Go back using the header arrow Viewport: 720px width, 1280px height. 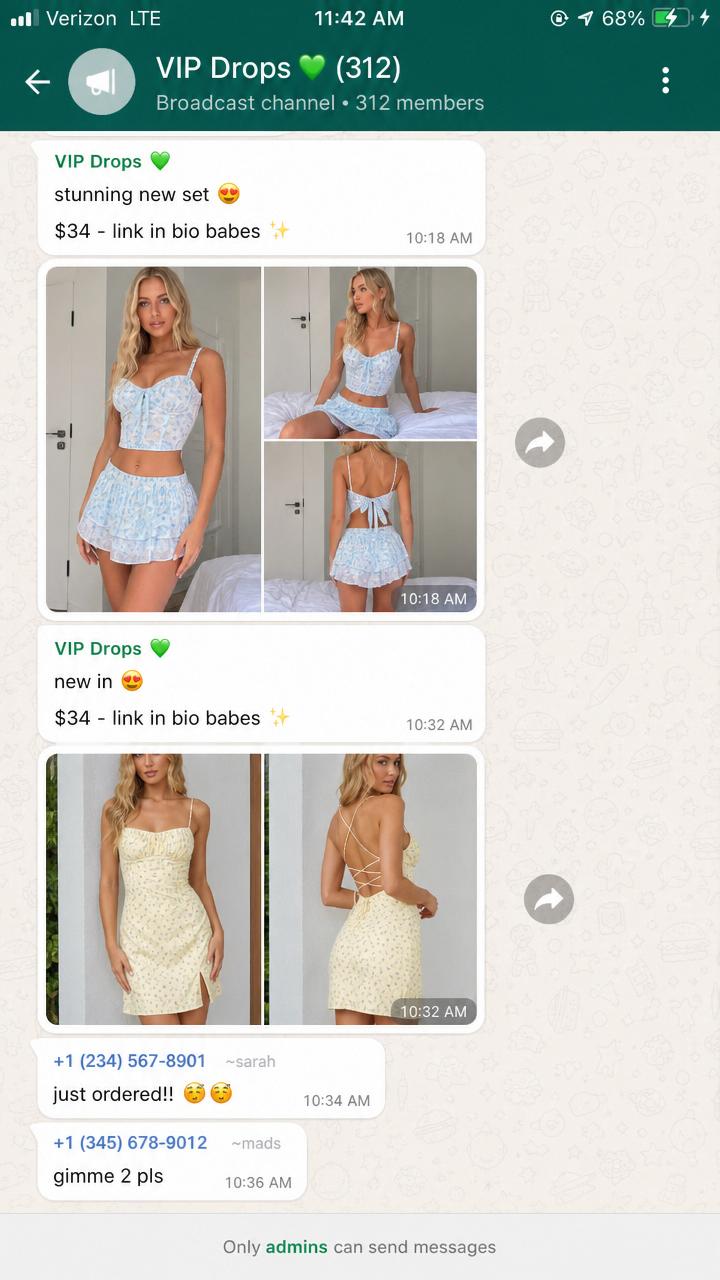click(37, 82)
